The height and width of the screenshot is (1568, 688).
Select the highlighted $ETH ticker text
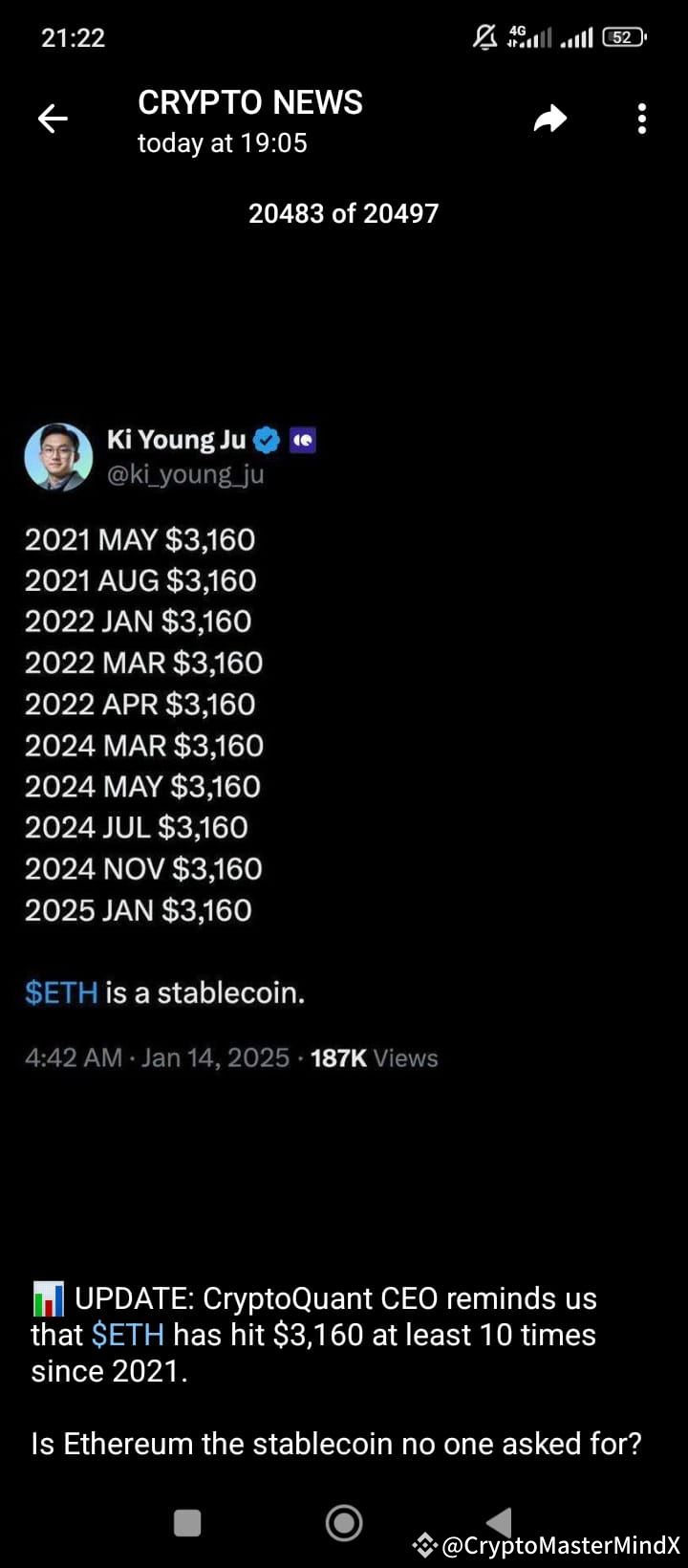point(60,992)
